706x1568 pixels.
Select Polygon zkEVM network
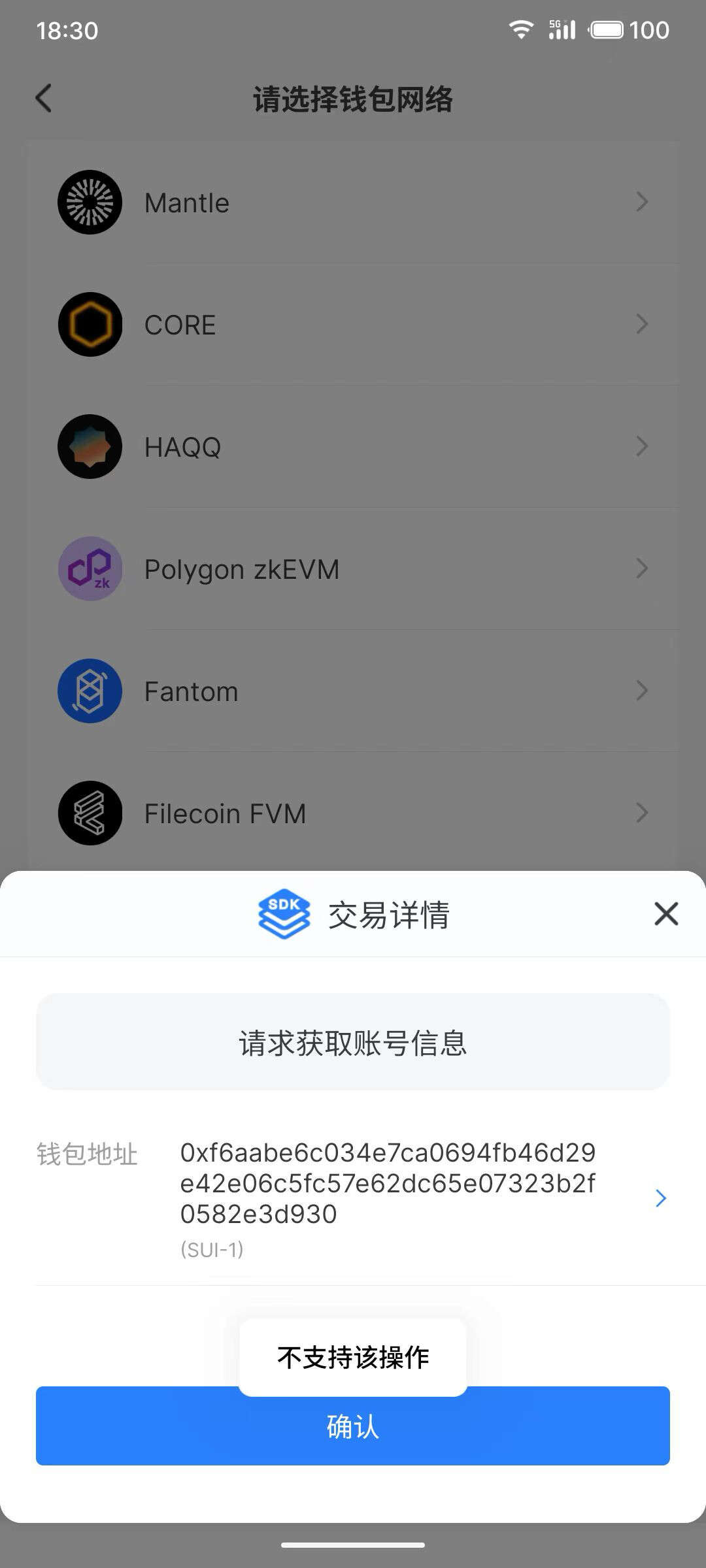click(x=353, y=569)
